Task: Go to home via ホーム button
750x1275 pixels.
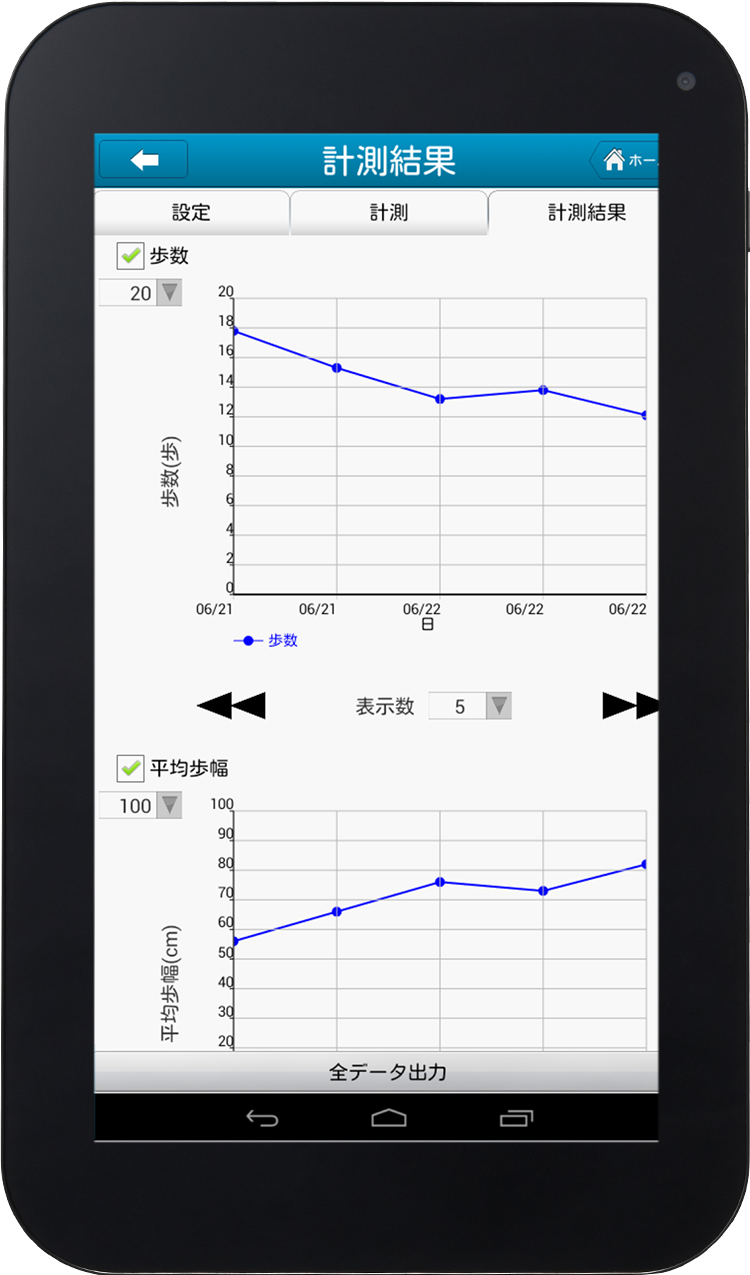Action: (x=625, y=160)
